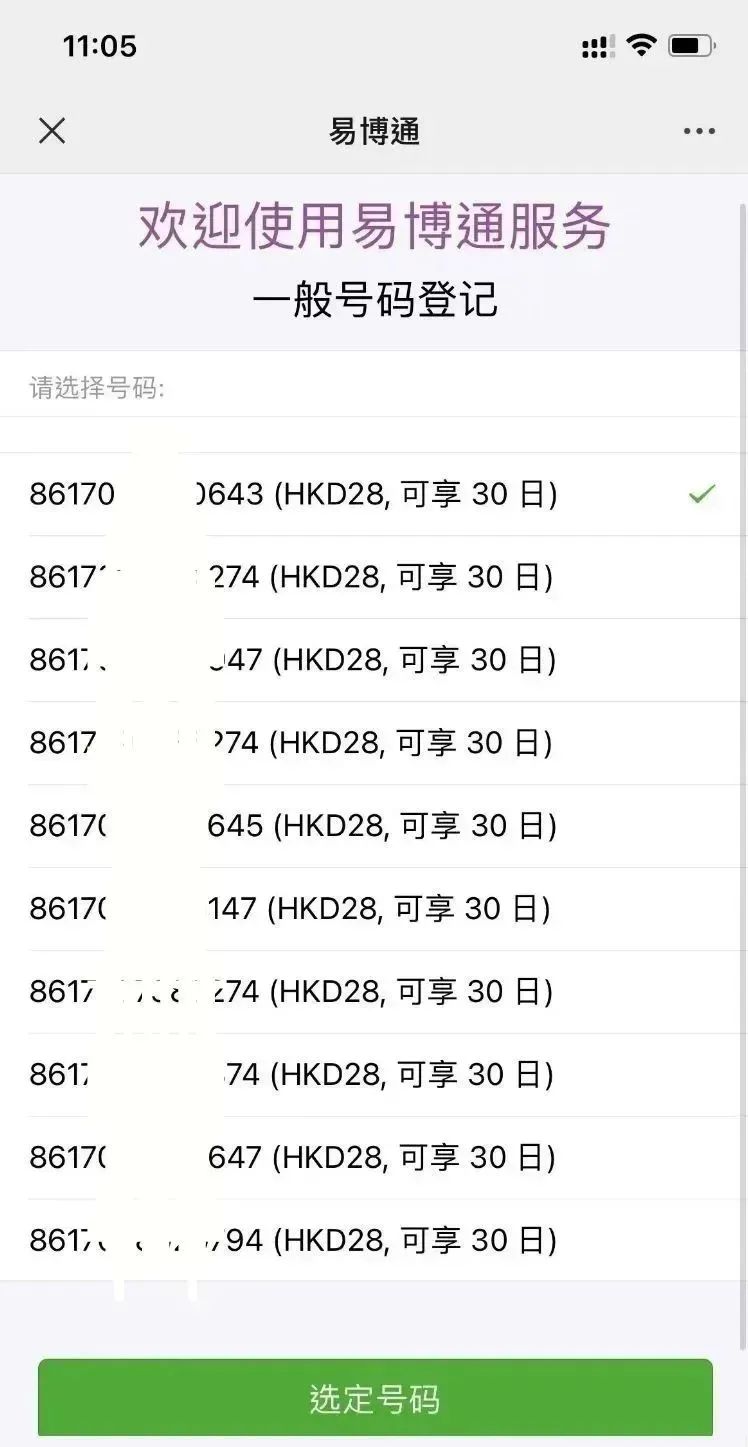Image resolution: width=748 pixels, height=1447 pixels.
Task: Select the number ending in 0643
Action: point(373,494)
